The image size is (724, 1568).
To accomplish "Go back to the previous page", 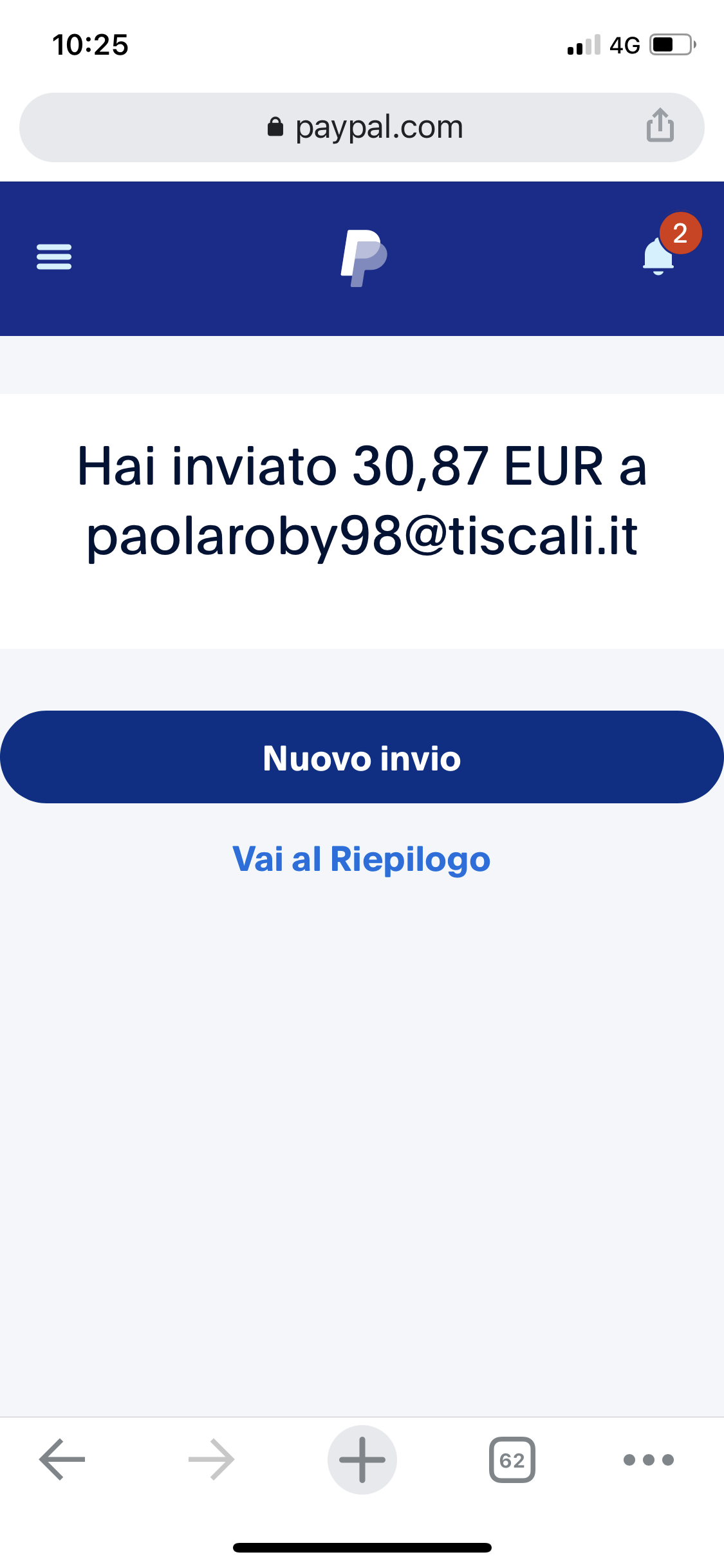I will coord(62,1459).
